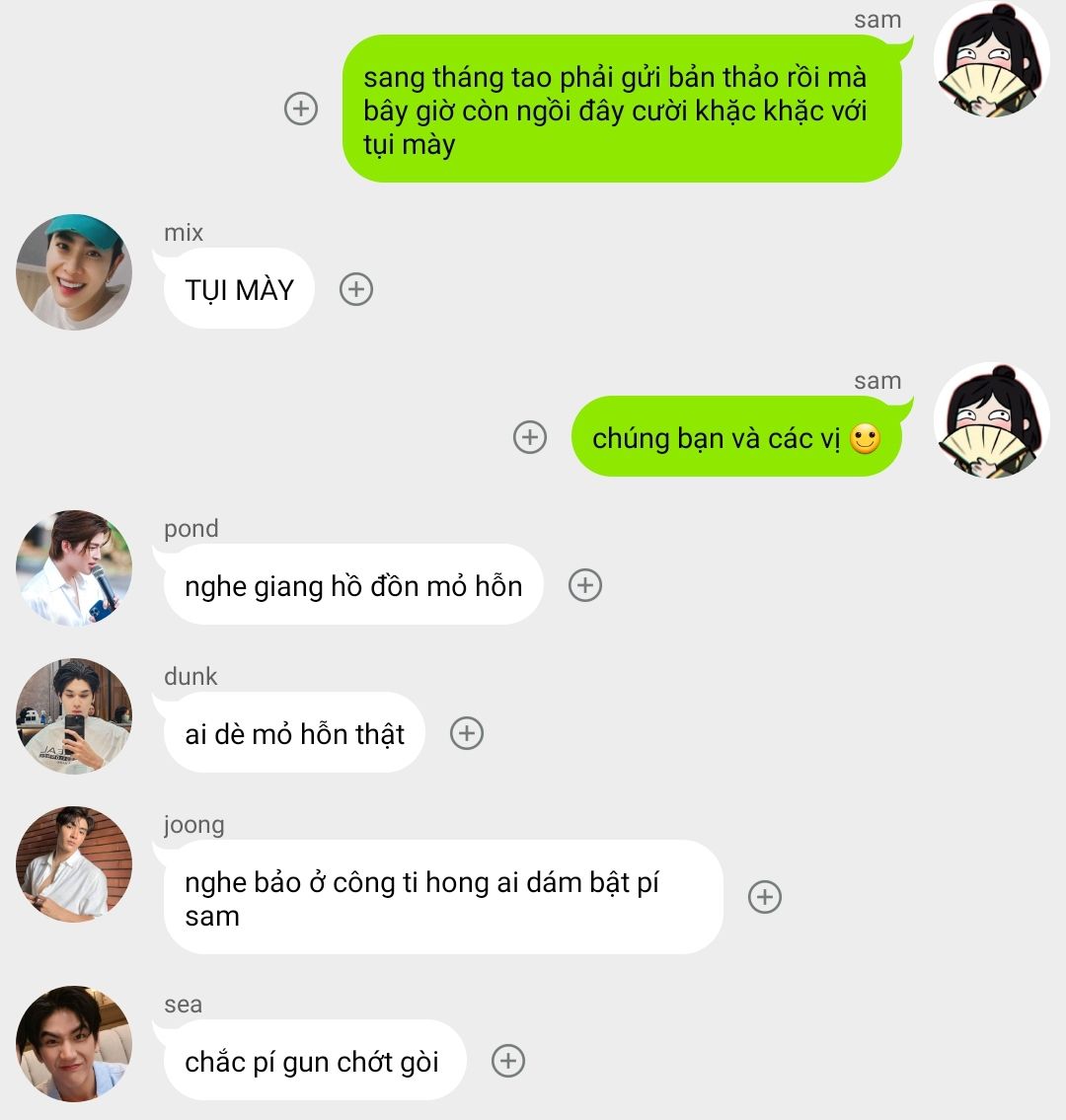This screenshot has width=1066, height=1120.
Task: Tap the plus icon beside sea's message
Action: [508, 1061]
